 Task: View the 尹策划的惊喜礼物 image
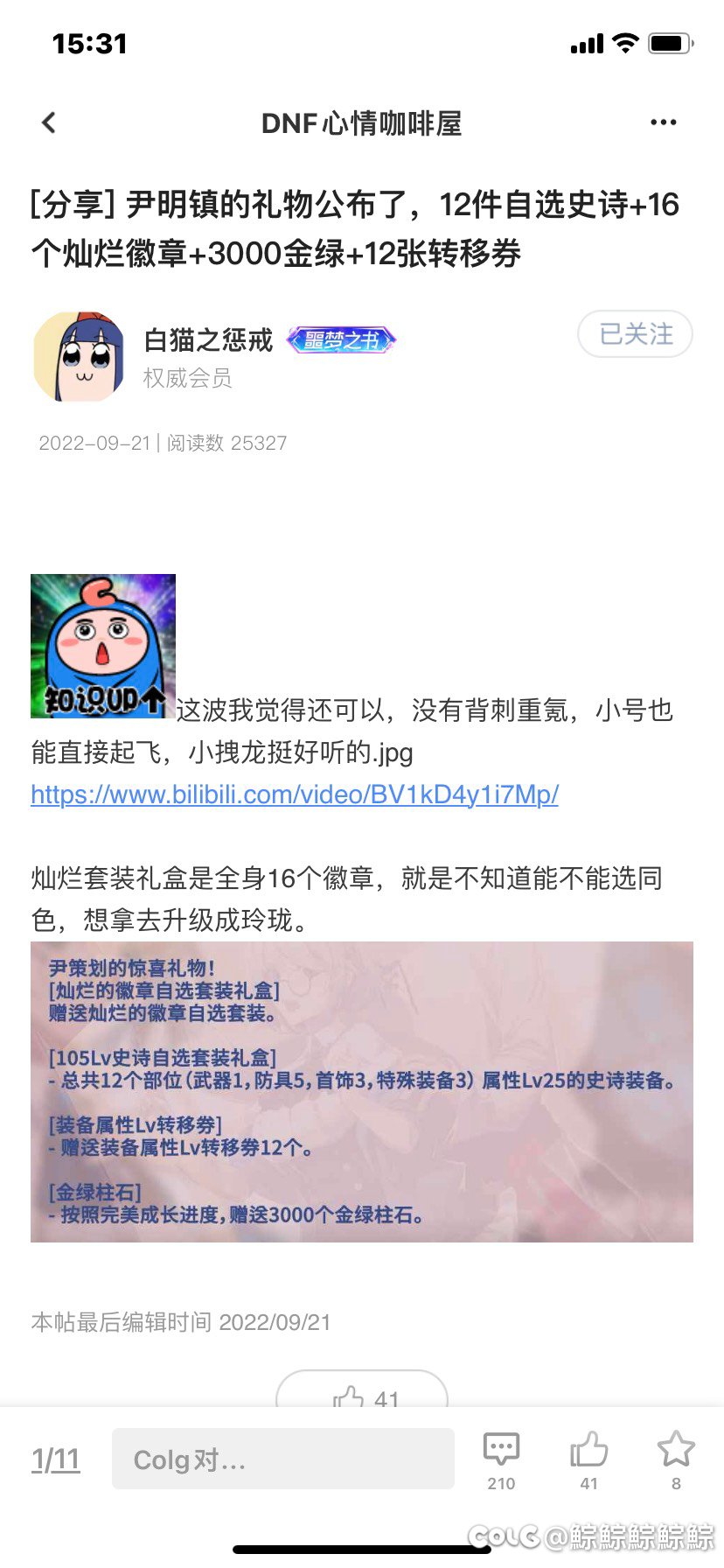tap(362, 1091)
